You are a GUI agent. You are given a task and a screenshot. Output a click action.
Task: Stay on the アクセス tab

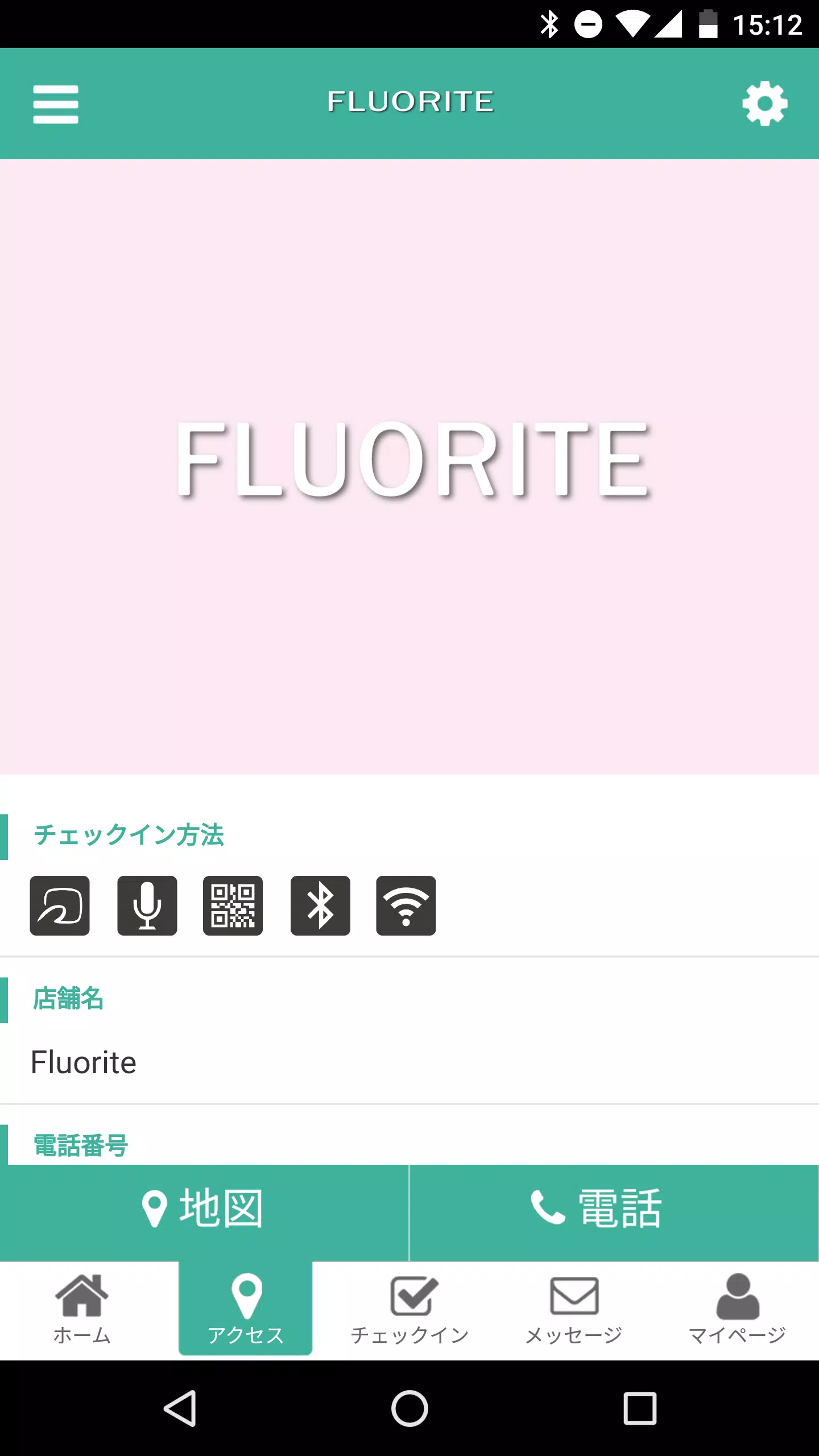click(x=246, y=1308)
